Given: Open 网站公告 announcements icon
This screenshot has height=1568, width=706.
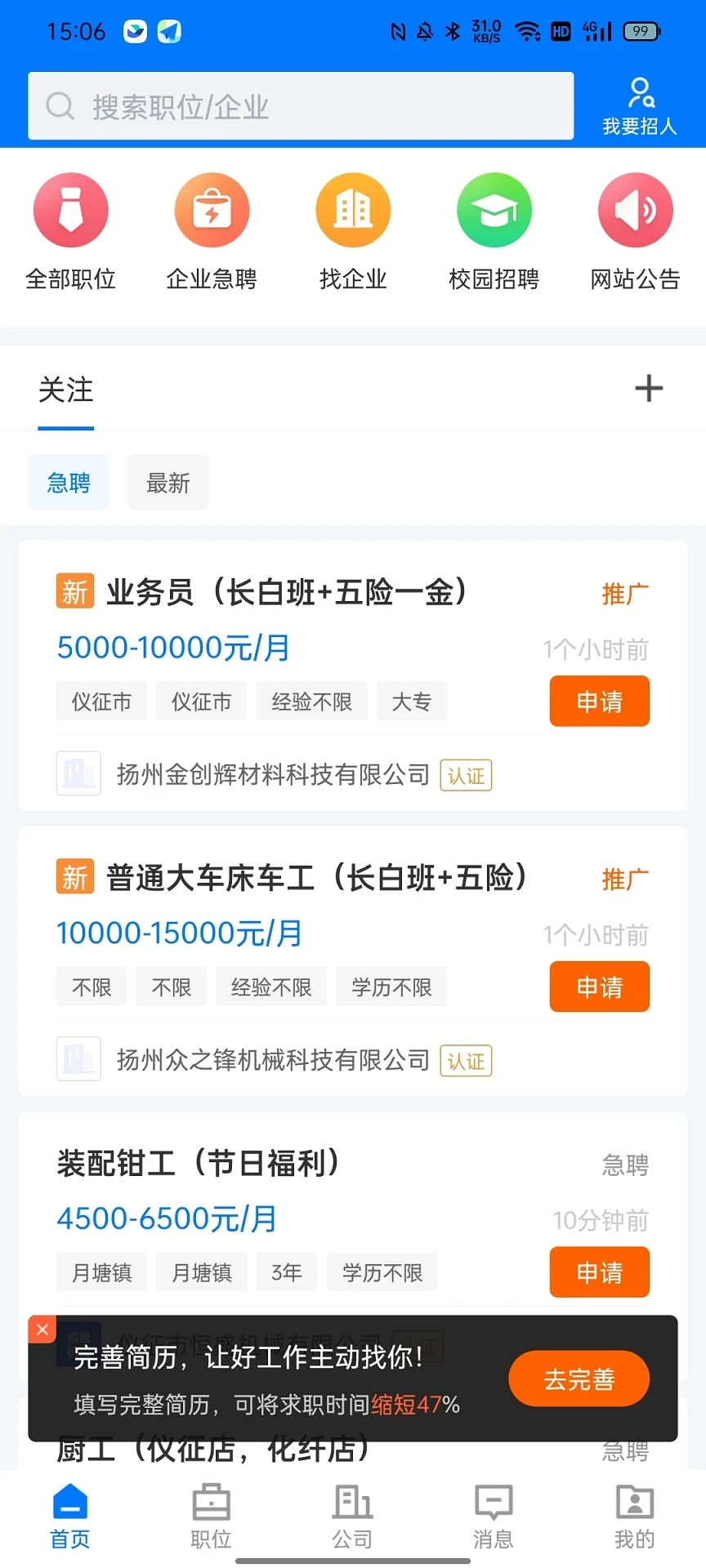Looking at the screenshot, I should click(635, 210).
